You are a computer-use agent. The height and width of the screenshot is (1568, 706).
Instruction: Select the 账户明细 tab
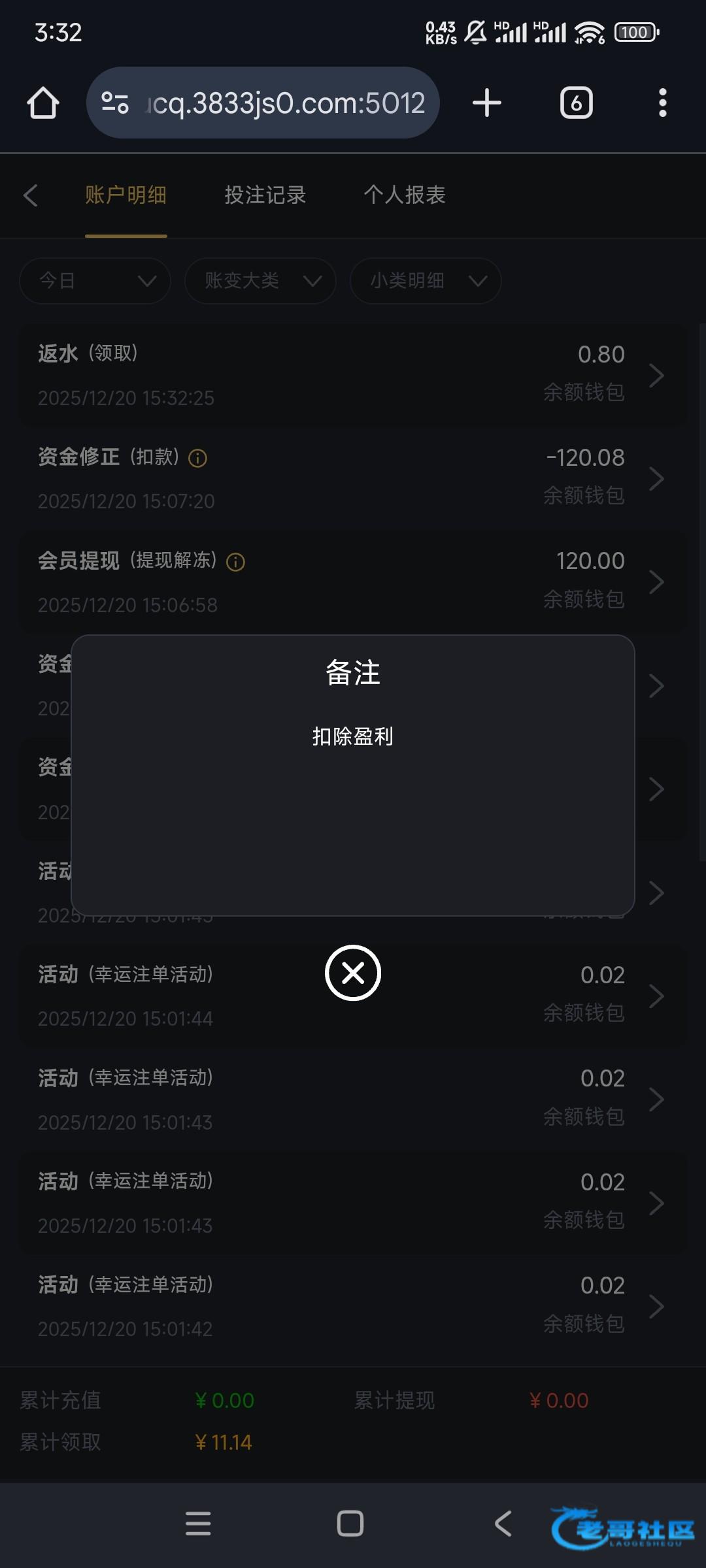126,195
